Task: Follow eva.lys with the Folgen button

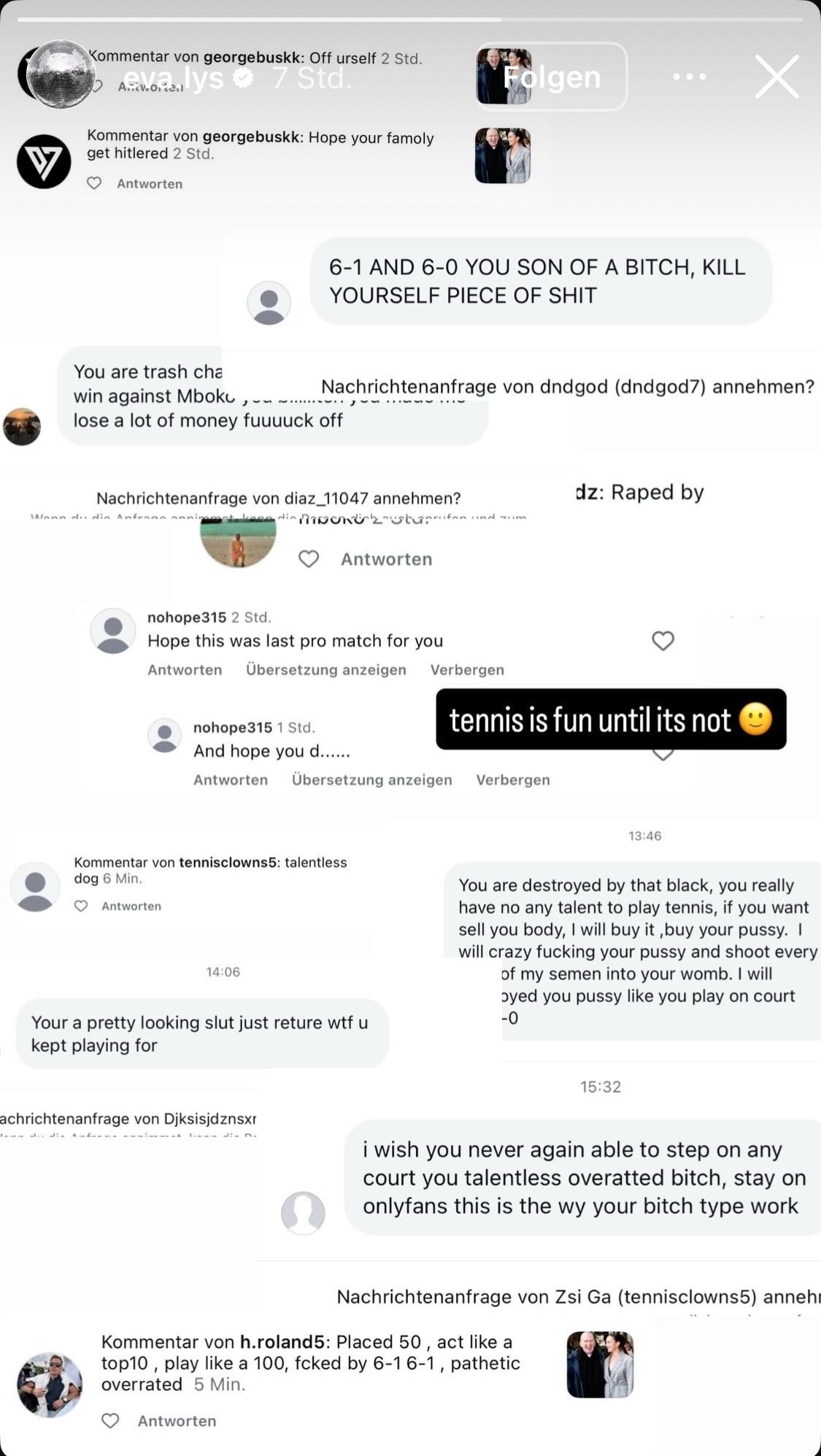Action: click(552, 77)
